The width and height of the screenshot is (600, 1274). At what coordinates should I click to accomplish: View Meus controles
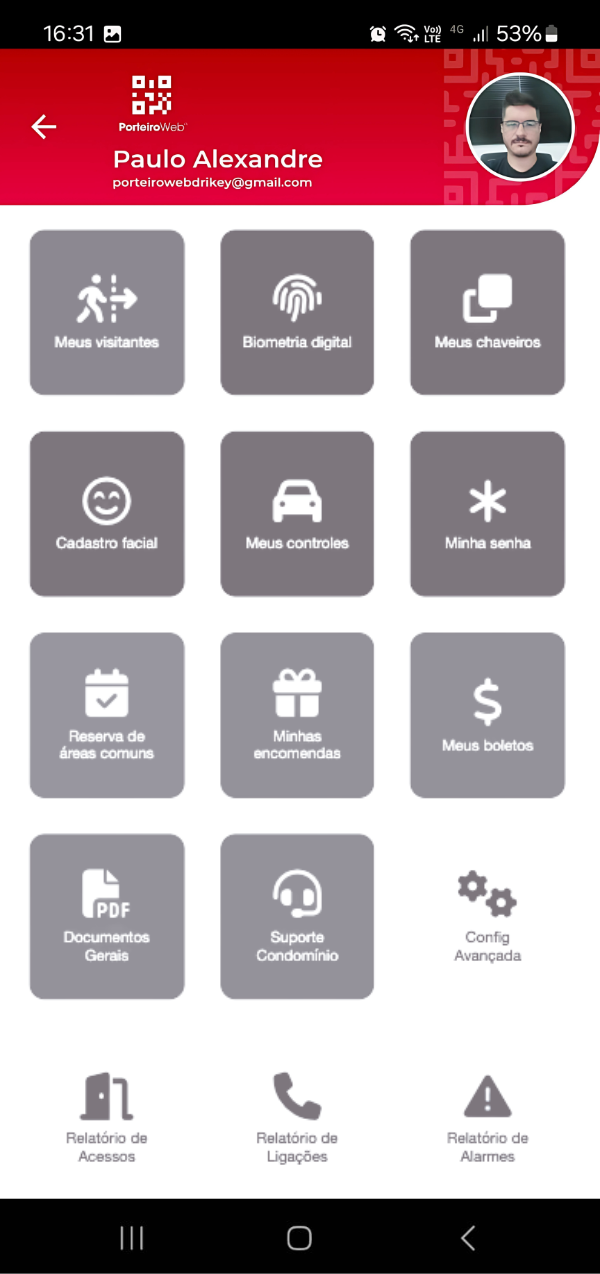click(297, 514)
